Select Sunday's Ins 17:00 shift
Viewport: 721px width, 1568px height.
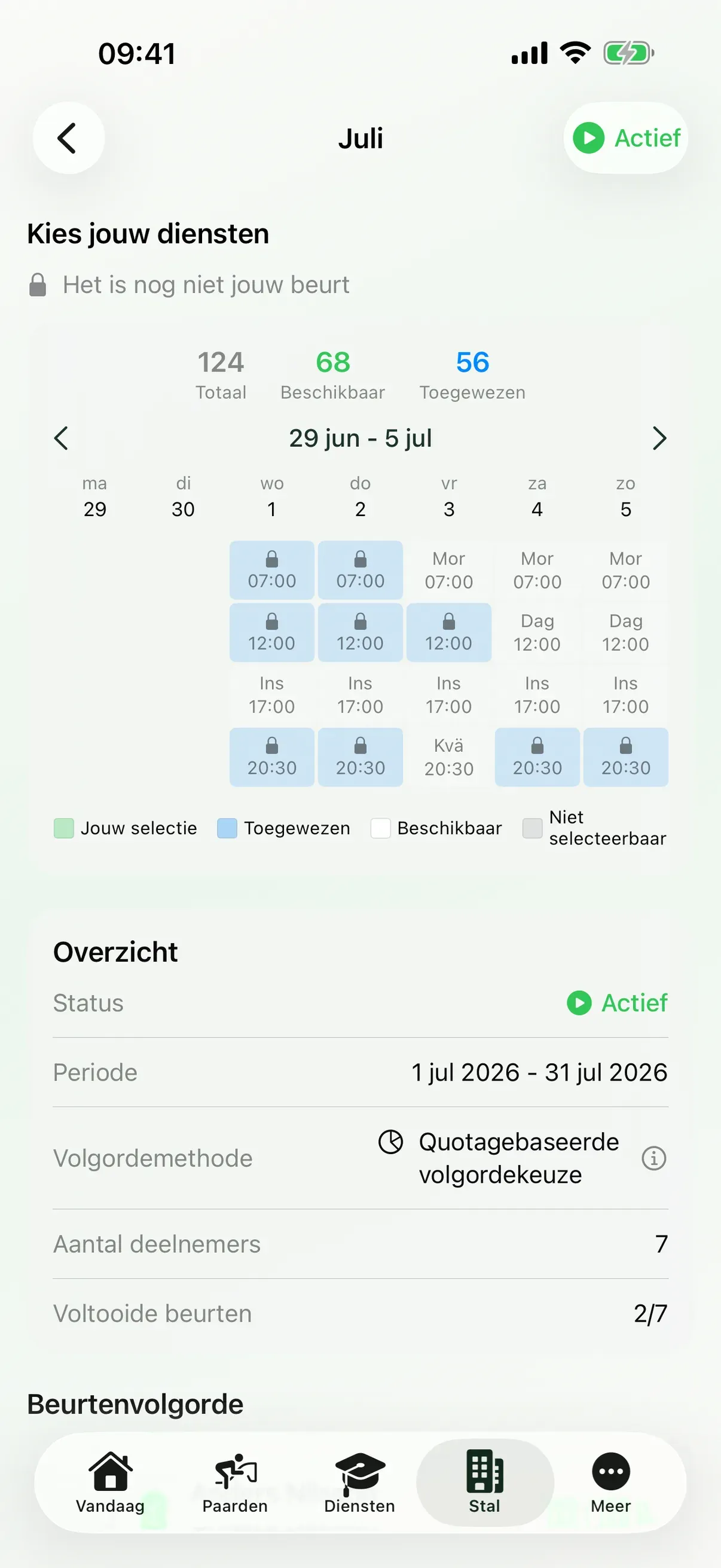pos(625,694)
